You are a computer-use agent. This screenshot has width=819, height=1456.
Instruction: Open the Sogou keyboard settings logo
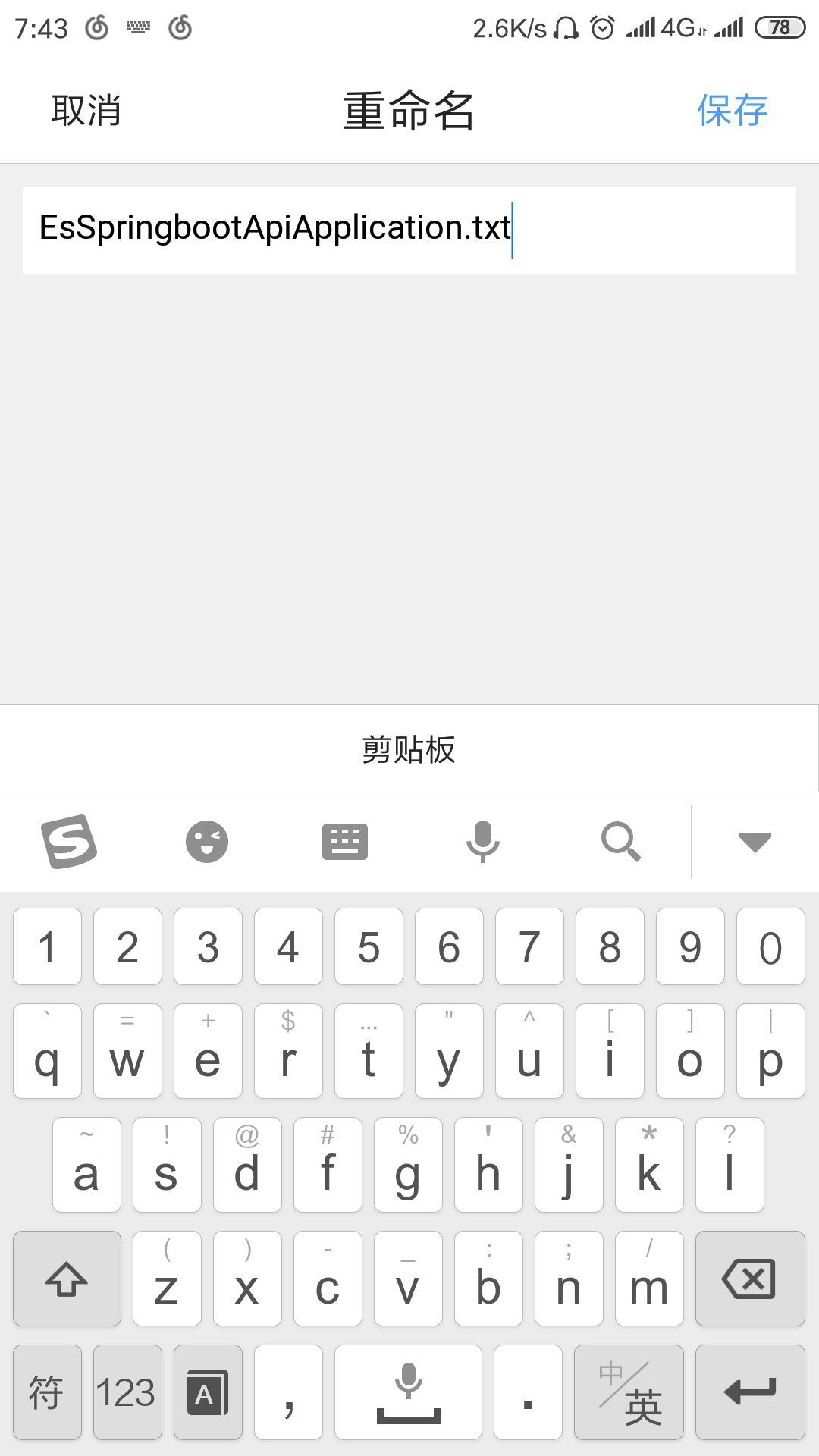(68, 842)
